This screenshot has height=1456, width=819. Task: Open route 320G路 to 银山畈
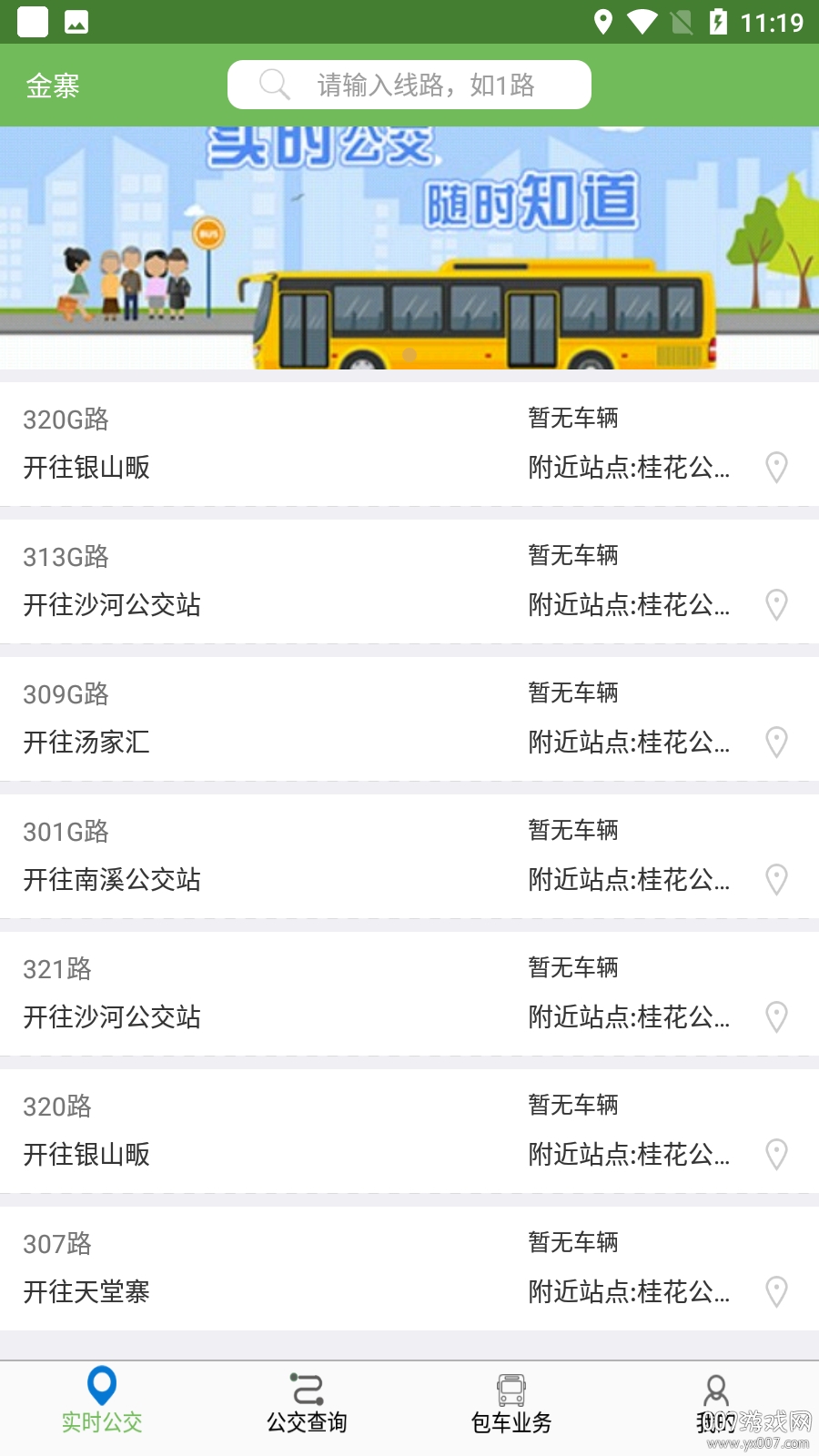click(273, 444)
